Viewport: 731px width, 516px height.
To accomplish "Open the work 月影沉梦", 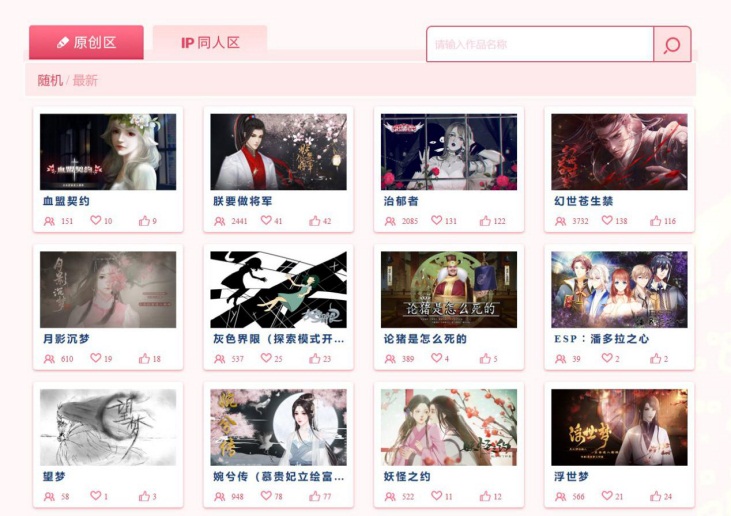I will click(108, 290).
